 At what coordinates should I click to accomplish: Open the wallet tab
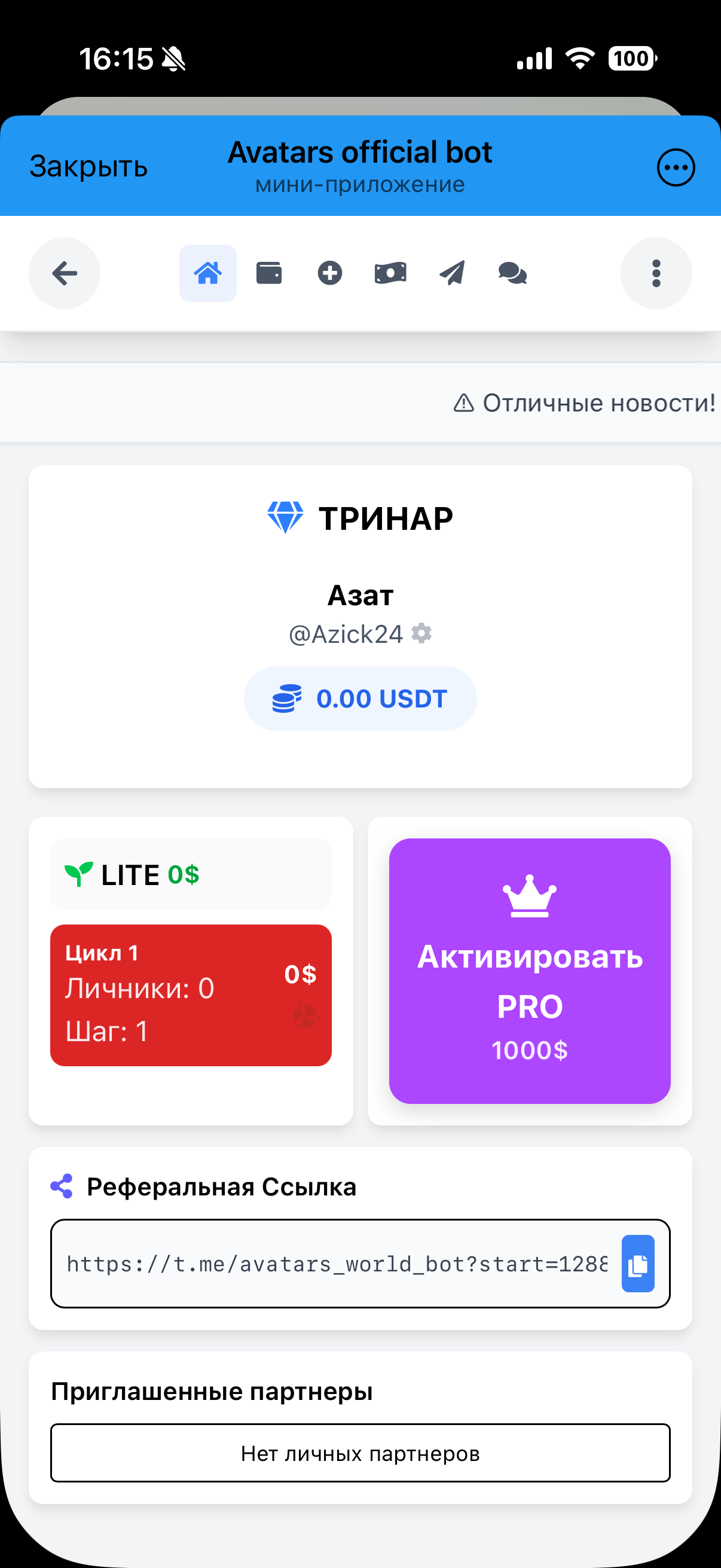pos(269,273)
